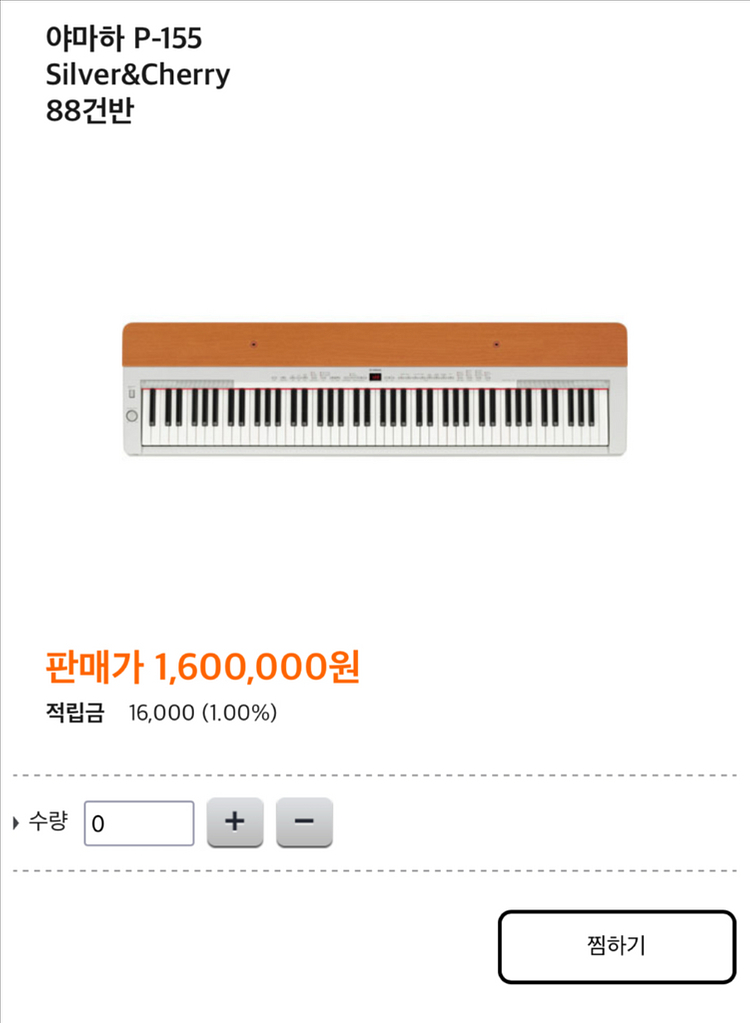Select the 16,000 (1.00%) points value

[198, 712]
